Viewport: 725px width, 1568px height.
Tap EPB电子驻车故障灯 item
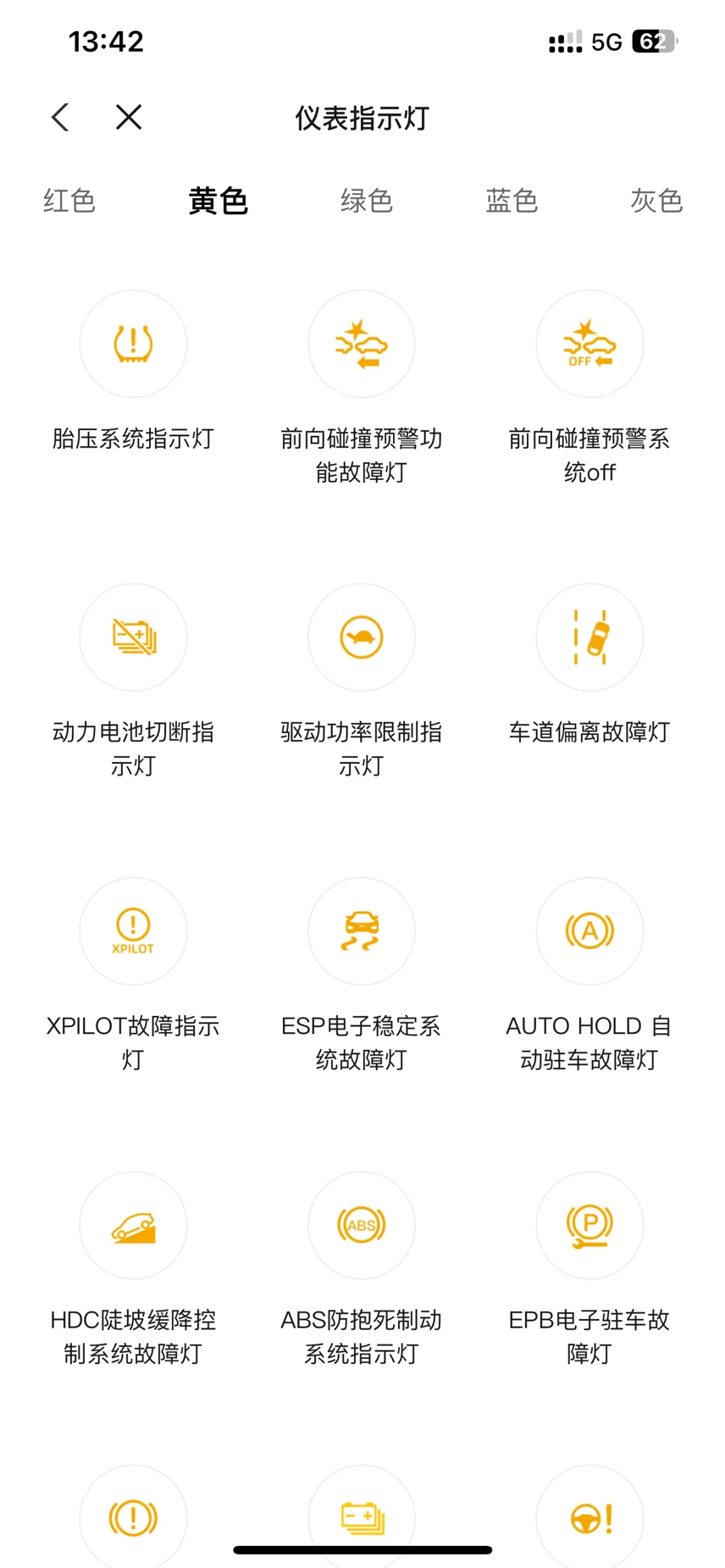[589, 1225]
